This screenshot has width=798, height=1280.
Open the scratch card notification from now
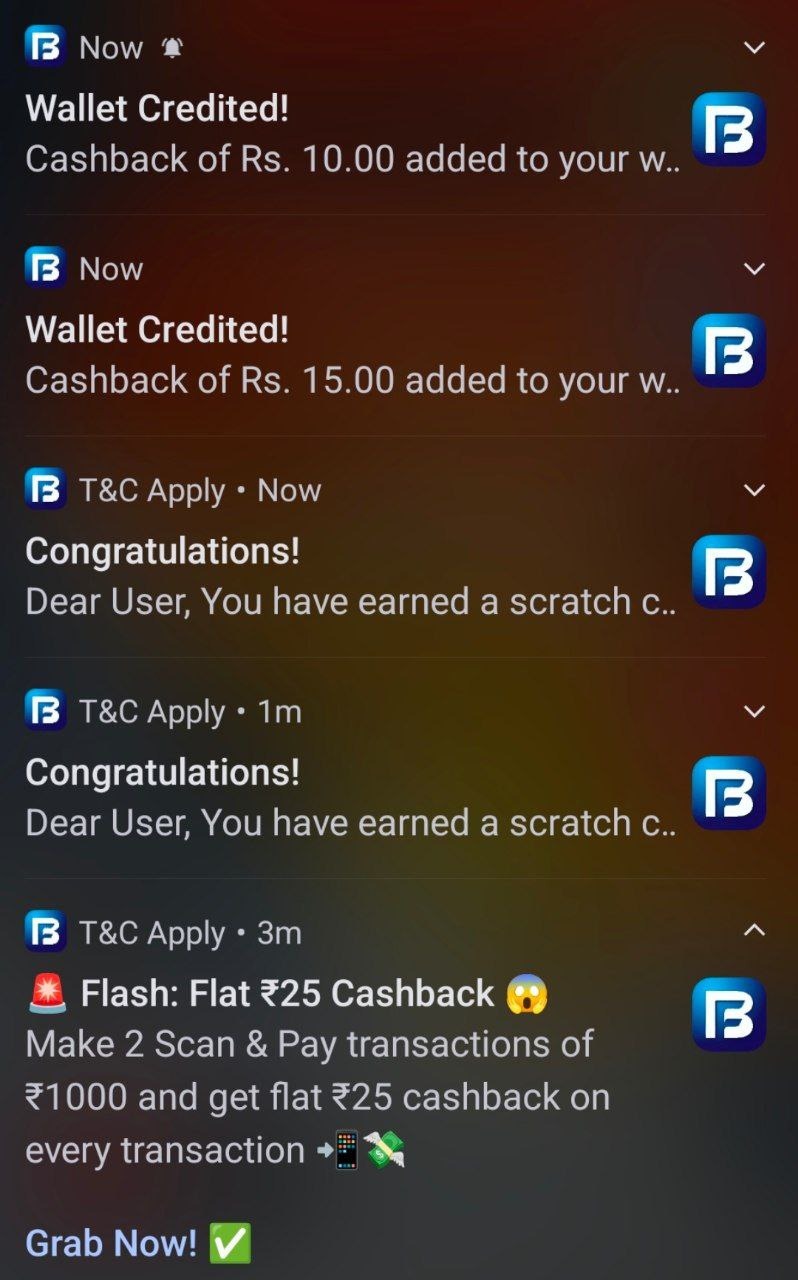point(350,578)
